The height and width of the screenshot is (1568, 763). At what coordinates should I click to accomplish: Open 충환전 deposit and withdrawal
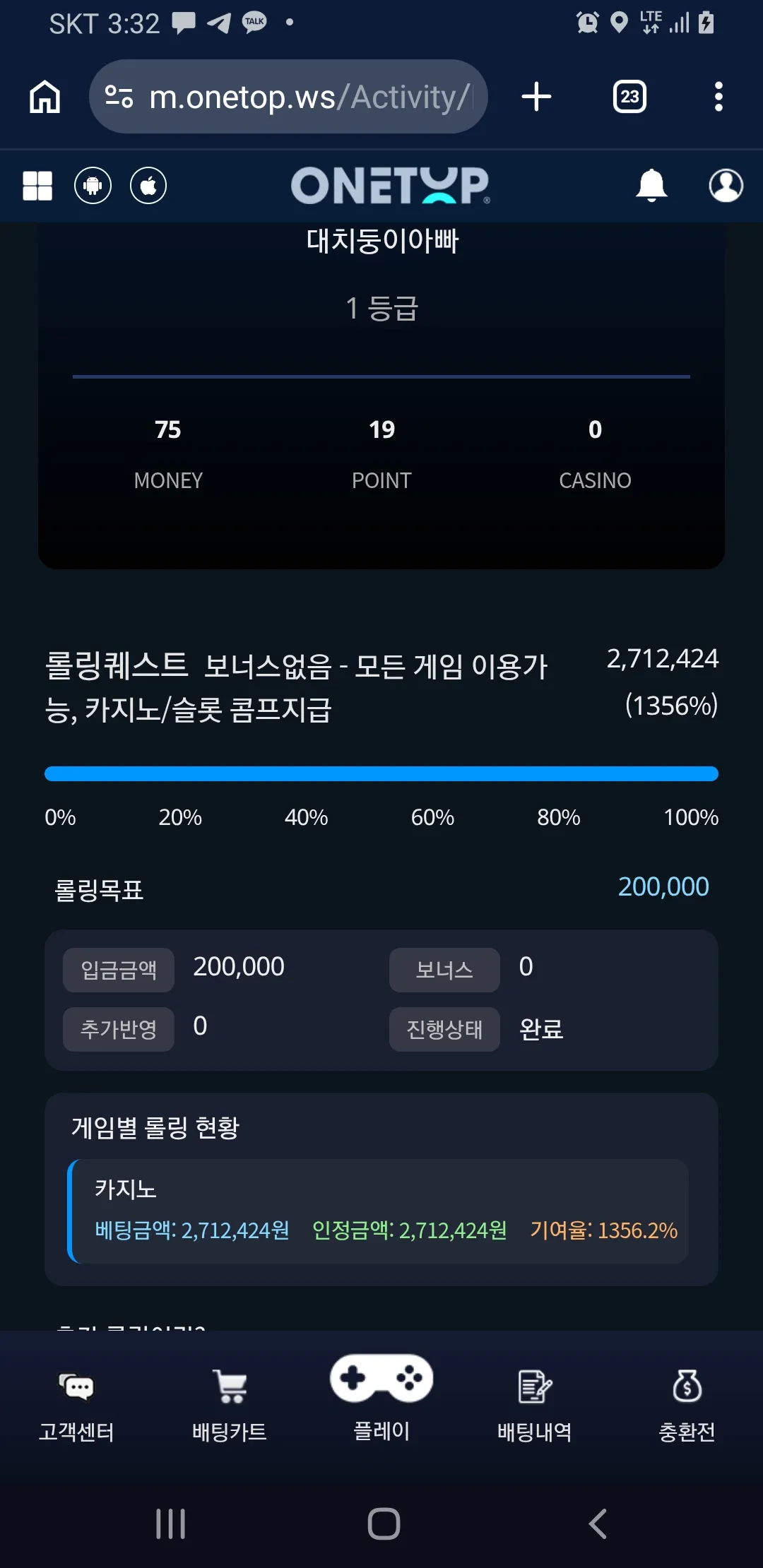click(687, 1404)
